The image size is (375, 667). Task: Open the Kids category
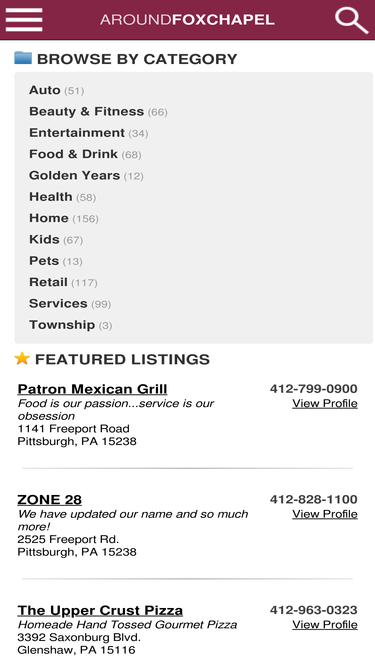click(x=44, y=239)
